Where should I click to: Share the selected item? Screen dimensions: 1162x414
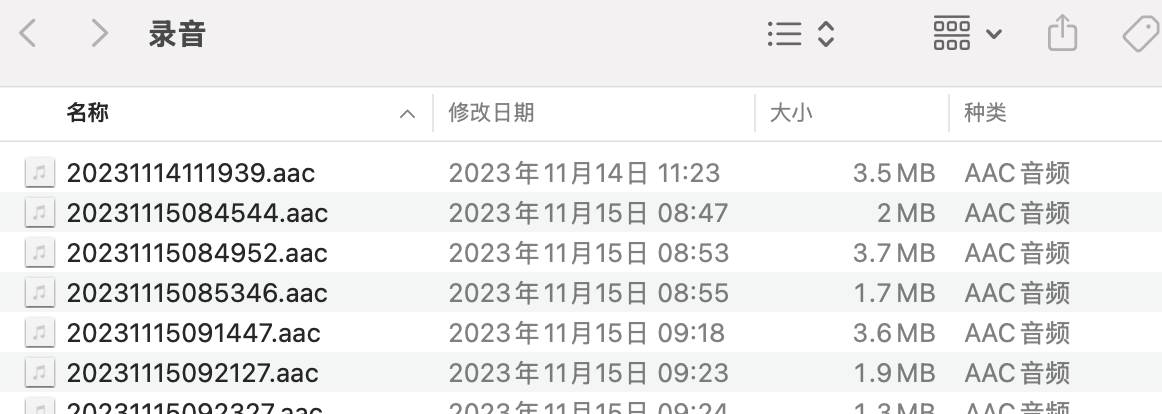(1062, 35)
